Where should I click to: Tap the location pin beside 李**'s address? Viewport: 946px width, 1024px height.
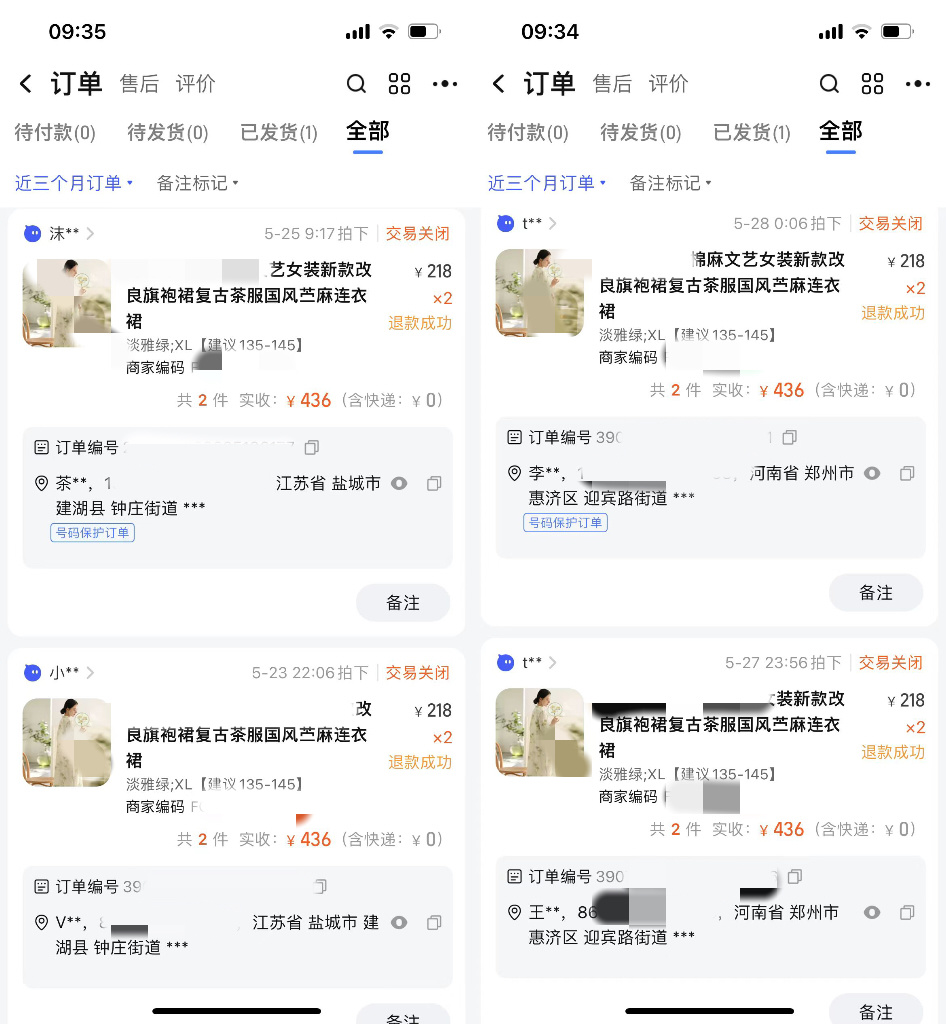pyautogui.click(x=516, y=473)
